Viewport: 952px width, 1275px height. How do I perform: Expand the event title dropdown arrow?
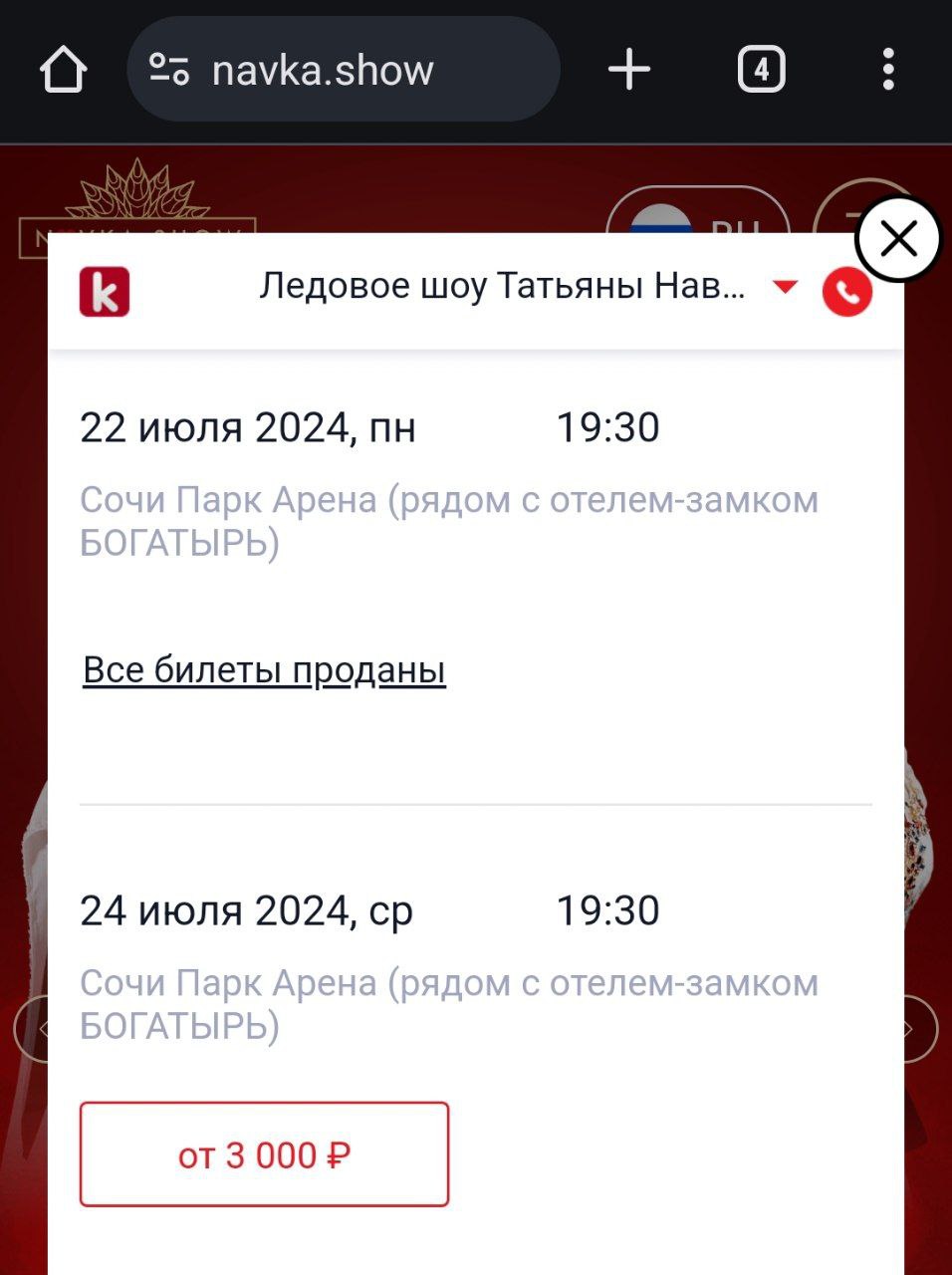tap(786, 288)
